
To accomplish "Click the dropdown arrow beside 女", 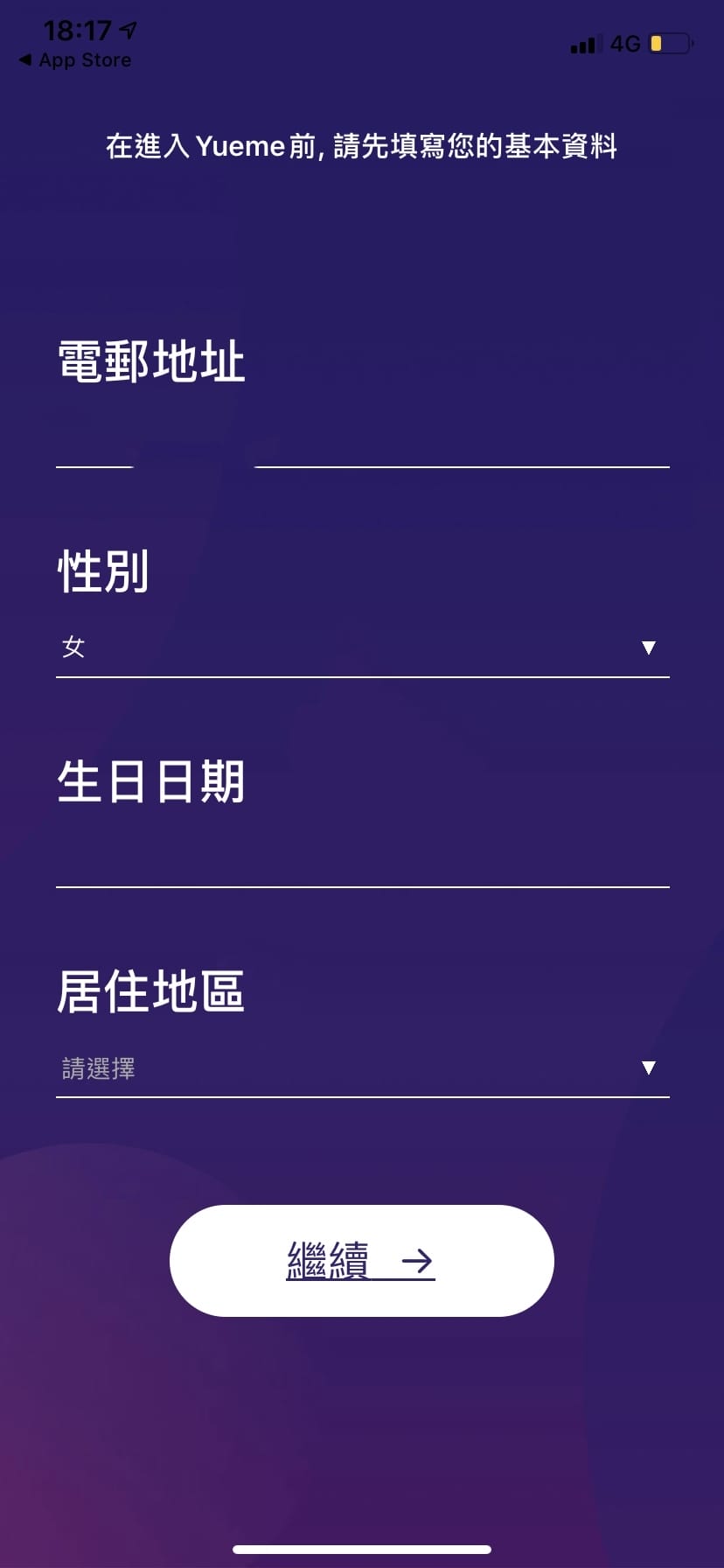I will 649,647.
